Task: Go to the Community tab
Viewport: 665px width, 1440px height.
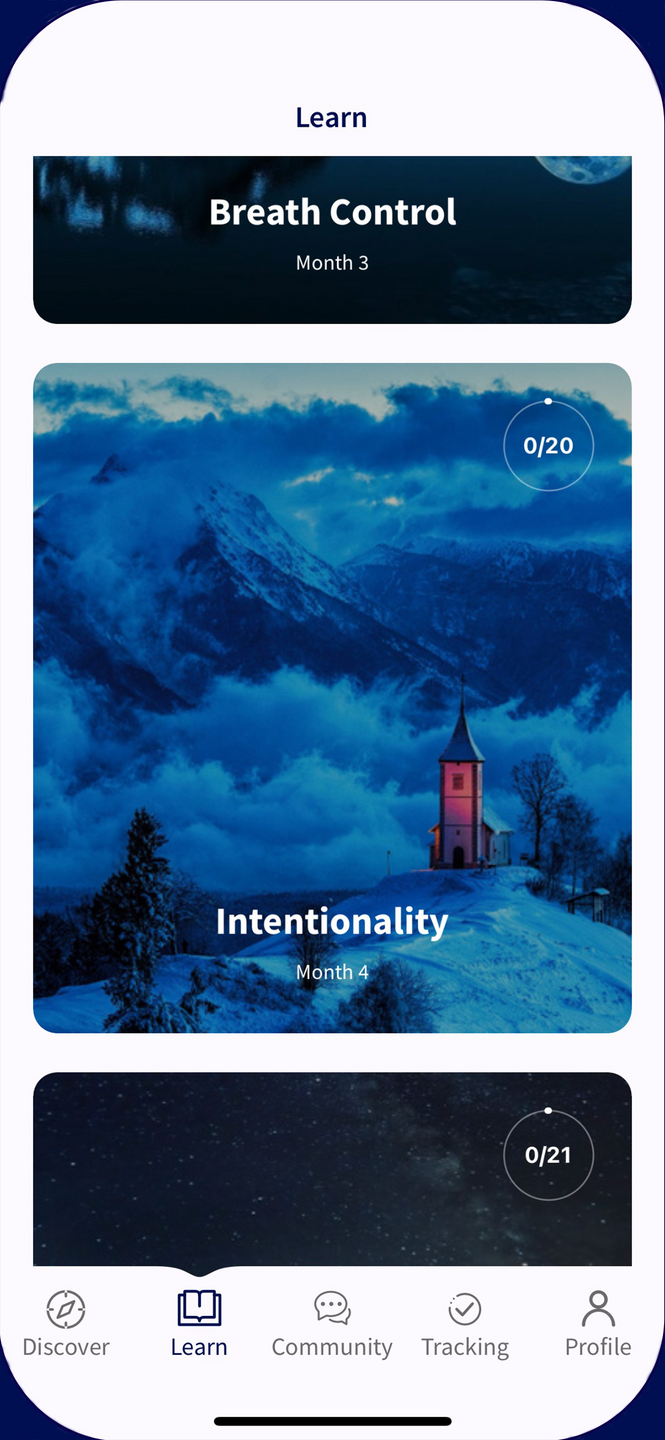Action: click(332, 1325)
